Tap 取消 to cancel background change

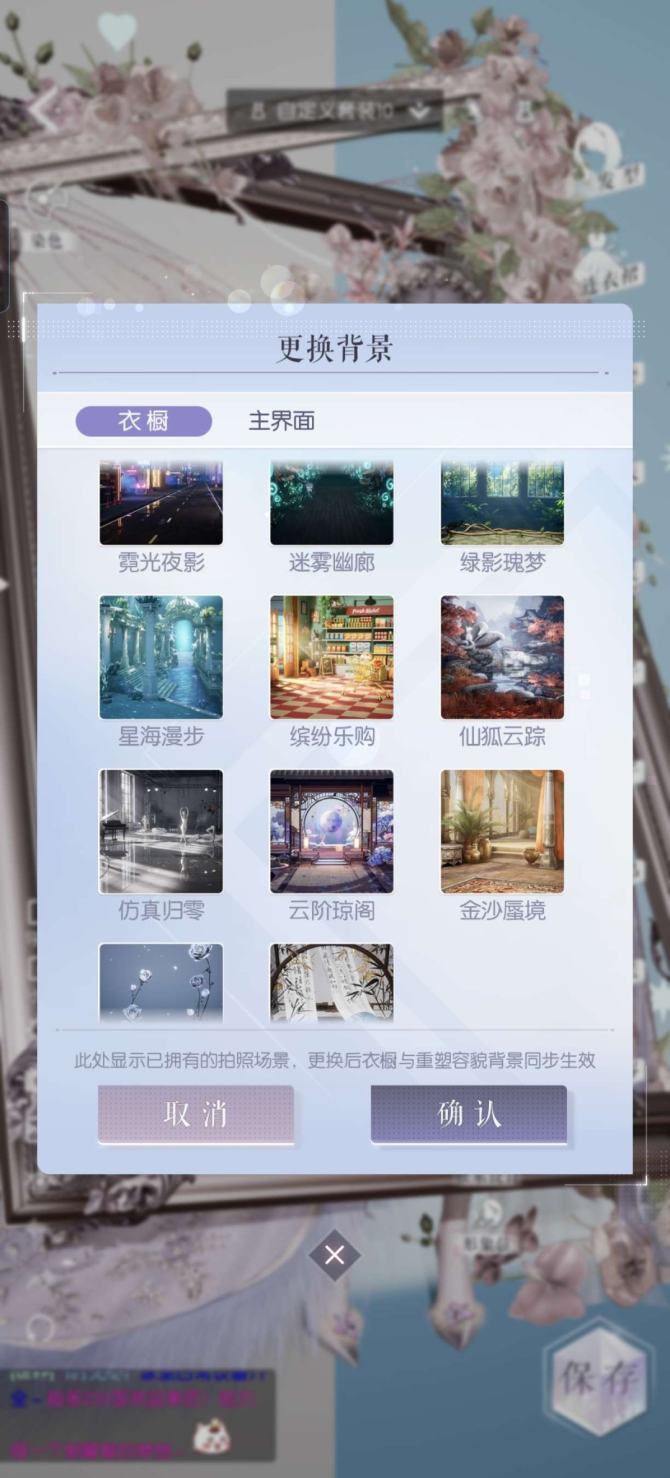tap(196, 1114)
